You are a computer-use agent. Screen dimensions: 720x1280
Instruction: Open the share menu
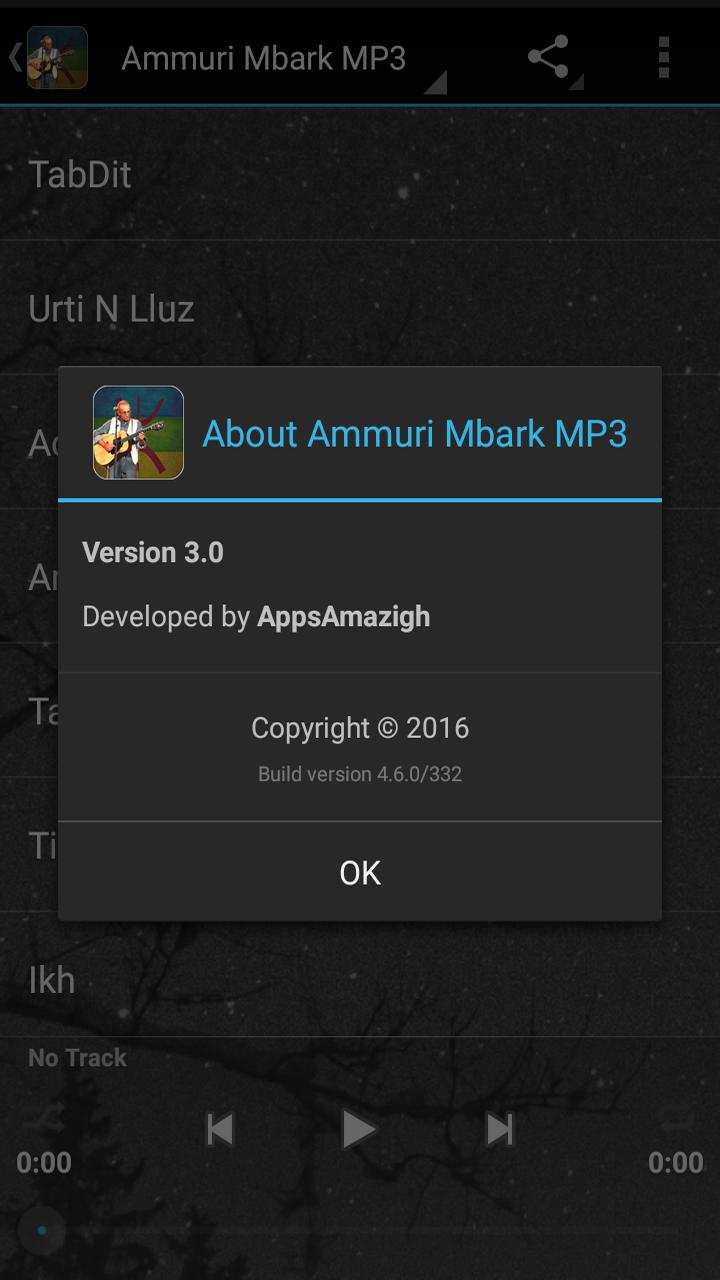(x=549, y=58)
